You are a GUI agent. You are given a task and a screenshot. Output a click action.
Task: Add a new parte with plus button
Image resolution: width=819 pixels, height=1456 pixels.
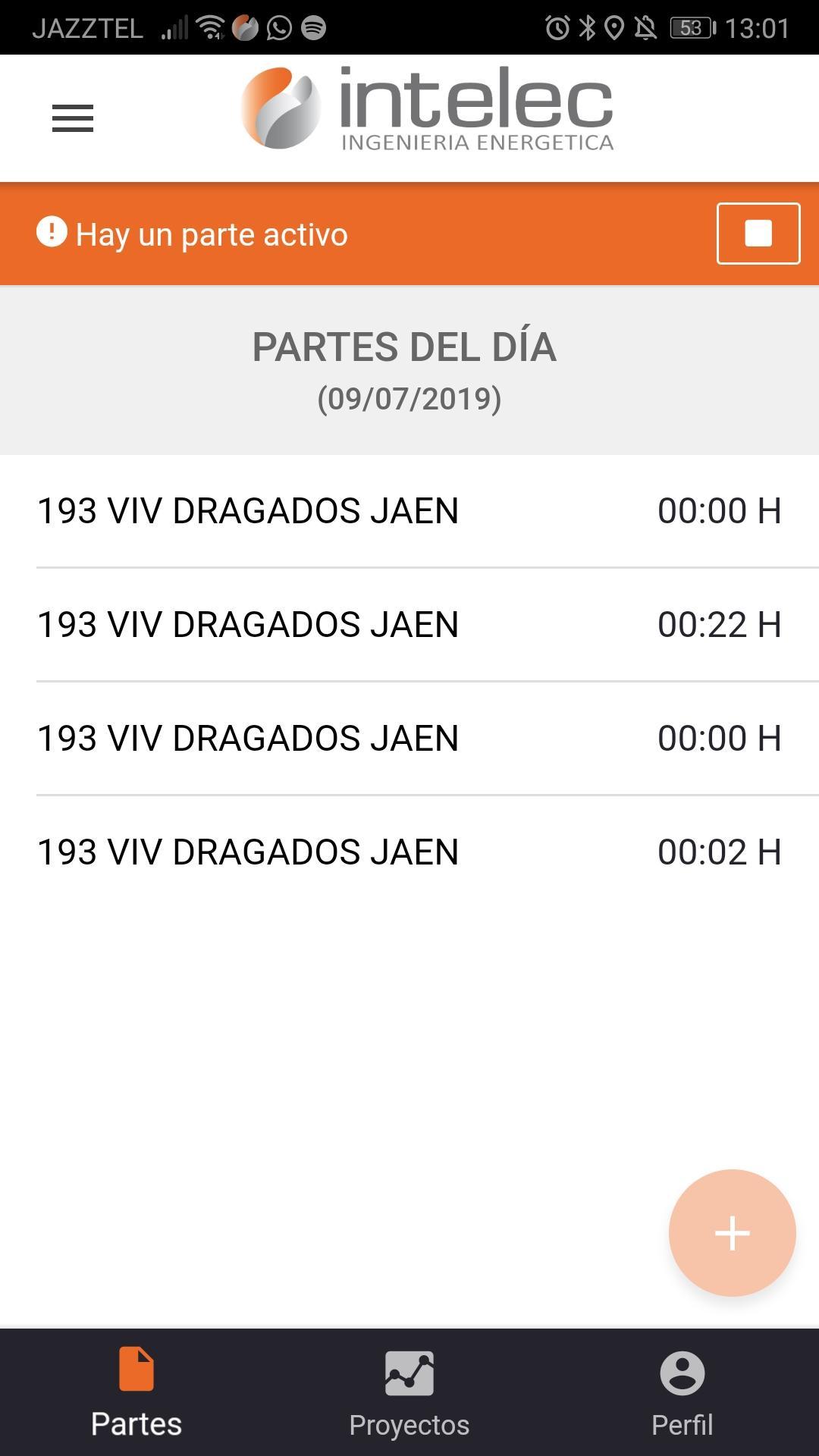(x=732, y=1233)
